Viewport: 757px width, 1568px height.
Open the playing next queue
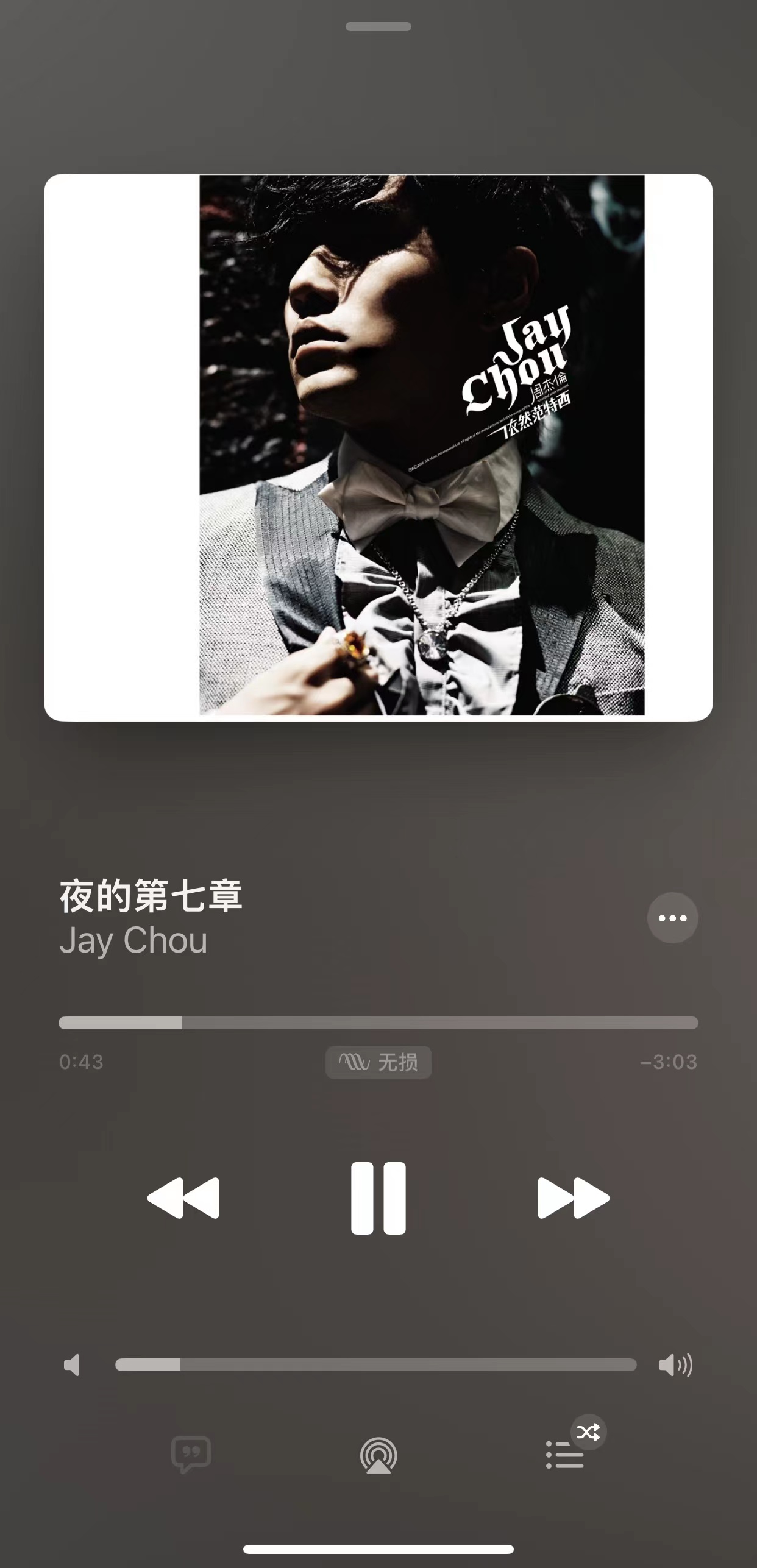(x=565, y=1455)
